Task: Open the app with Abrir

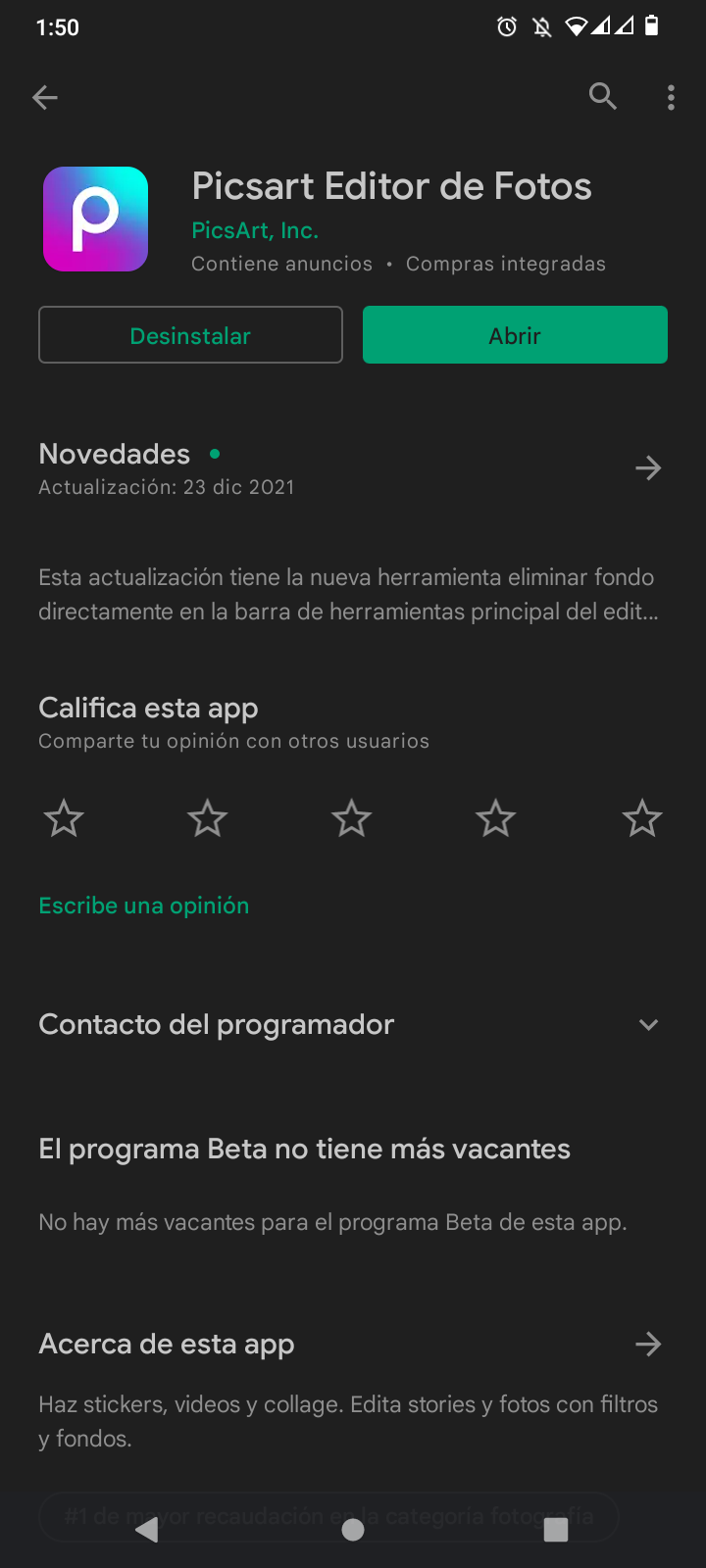Action: 515,335
